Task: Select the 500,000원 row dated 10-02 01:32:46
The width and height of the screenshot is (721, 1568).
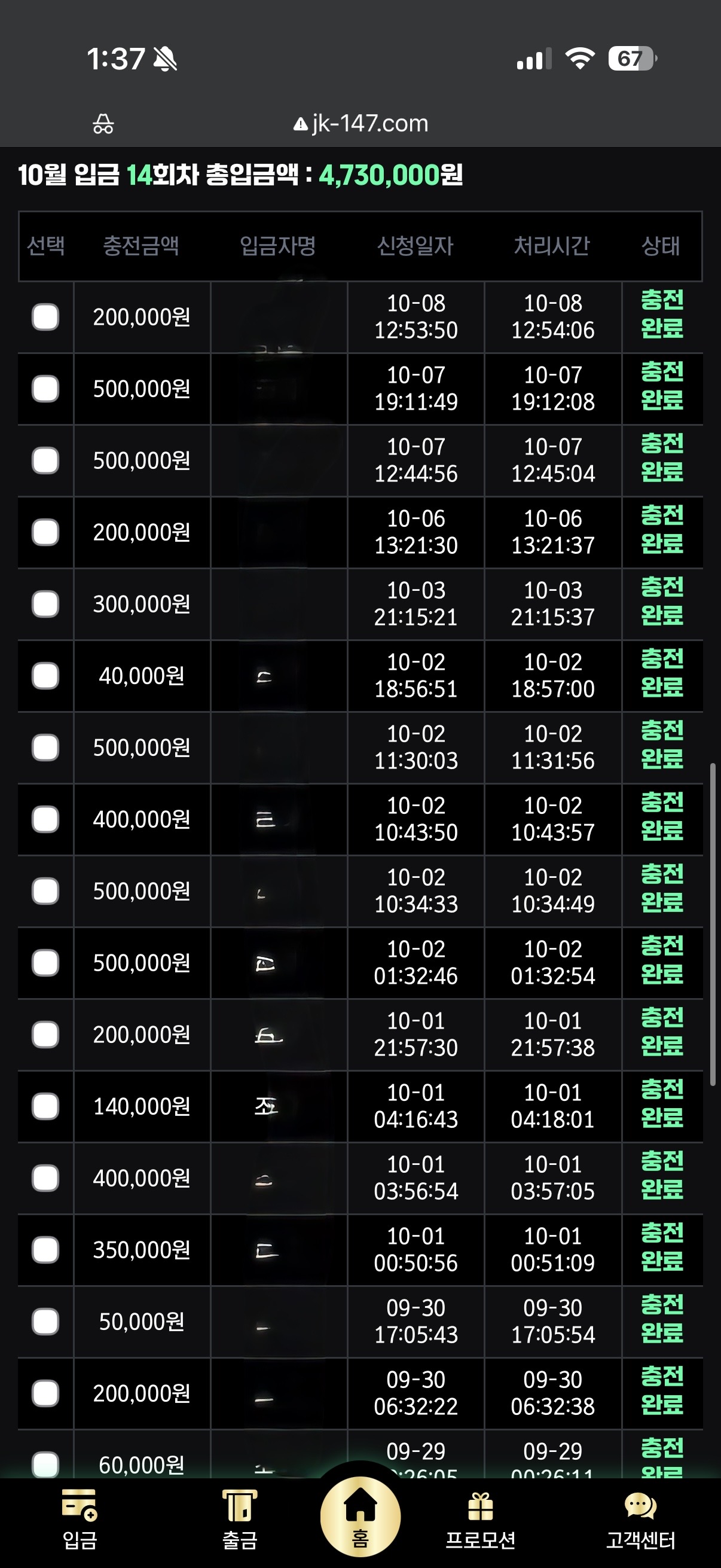Action: tap(45, 963)
